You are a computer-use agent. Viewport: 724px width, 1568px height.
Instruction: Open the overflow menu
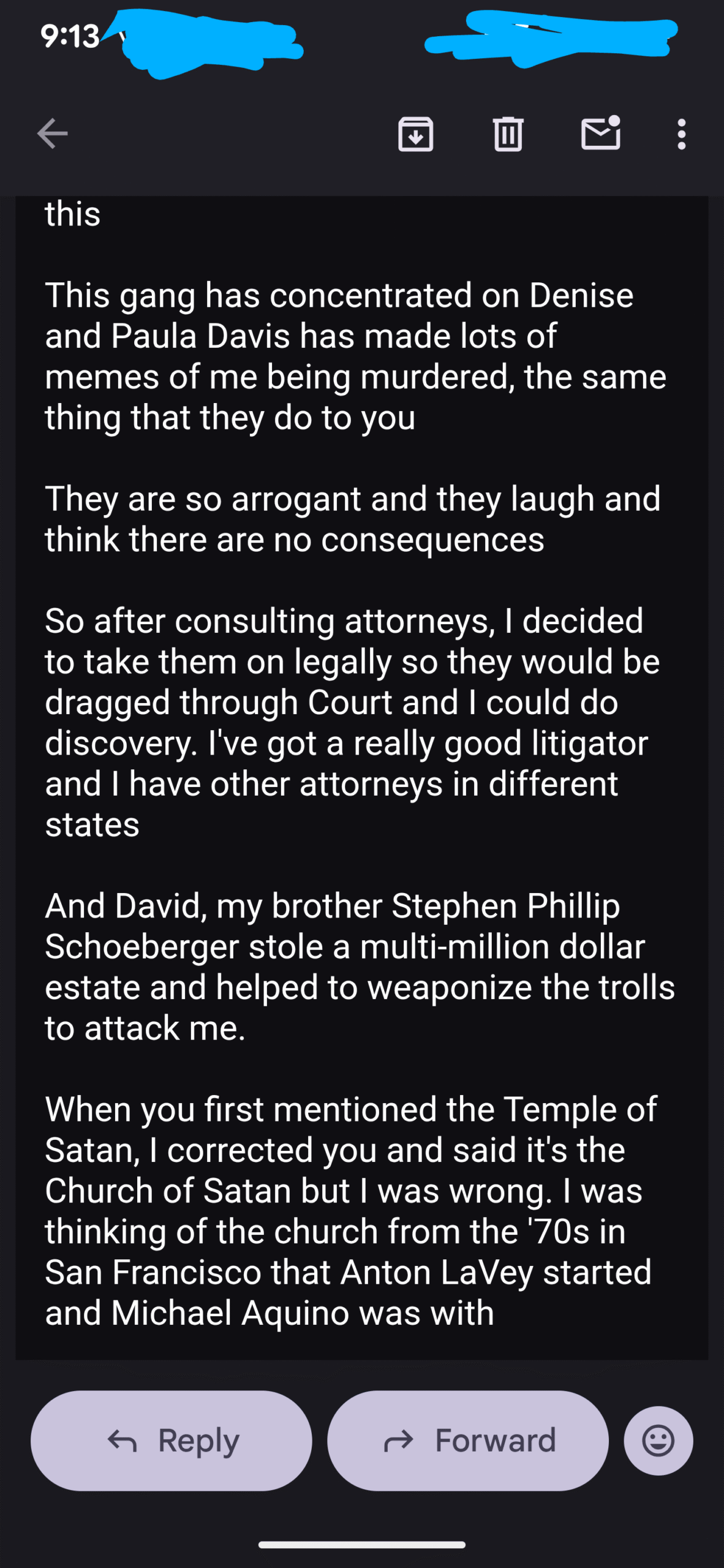[x=681, y=134]
